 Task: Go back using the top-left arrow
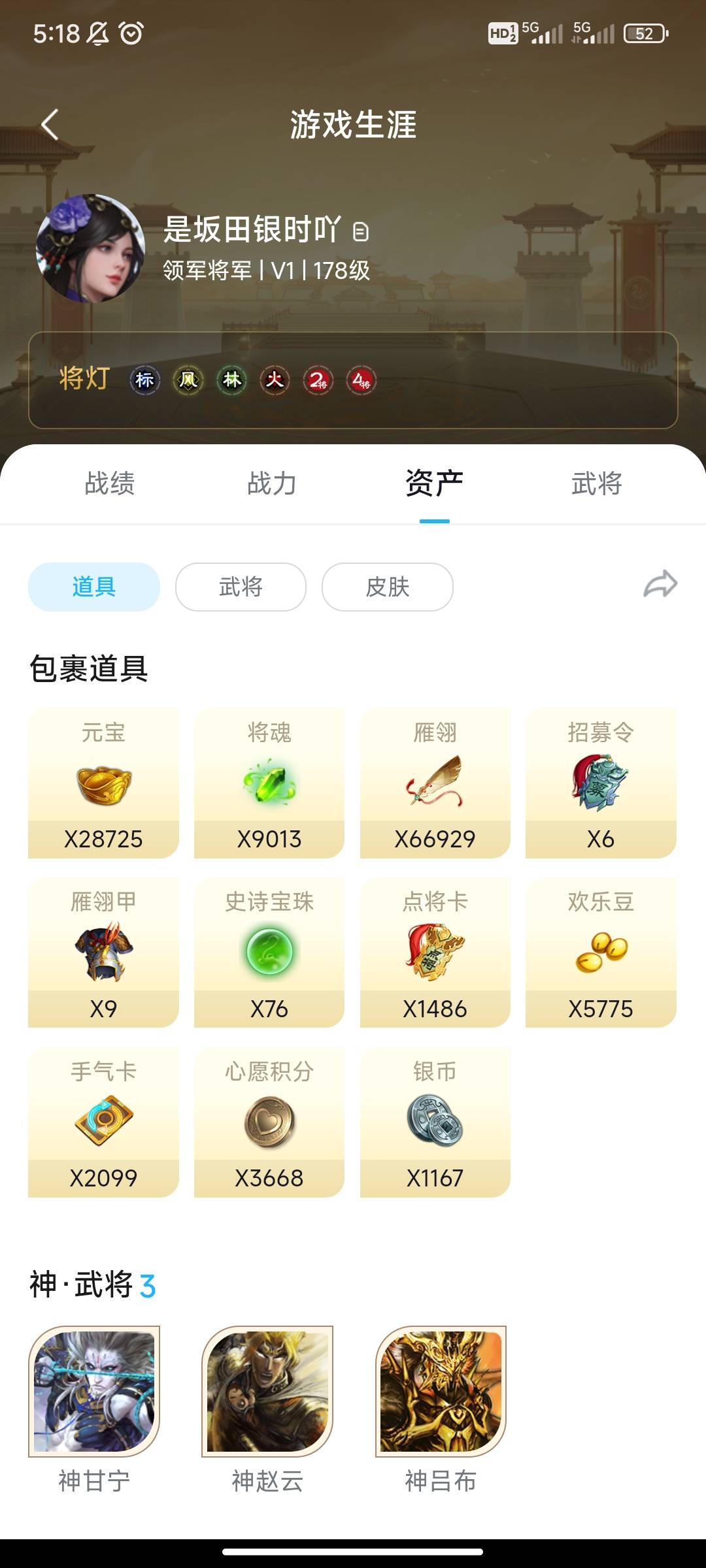[x=50, y=124]
